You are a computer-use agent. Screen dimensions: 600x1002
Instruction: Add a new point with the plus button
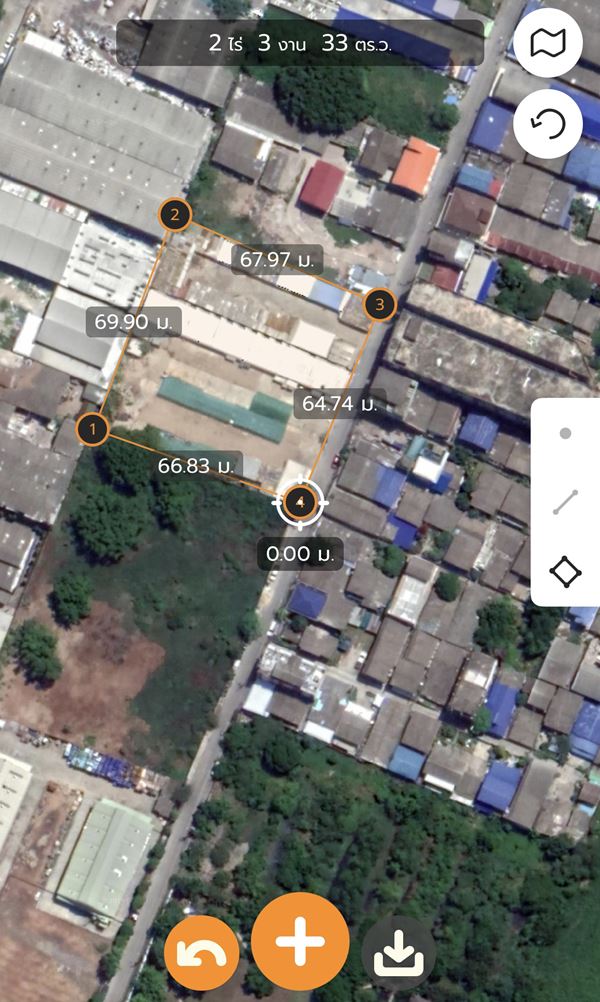click(x=300, y=942)
